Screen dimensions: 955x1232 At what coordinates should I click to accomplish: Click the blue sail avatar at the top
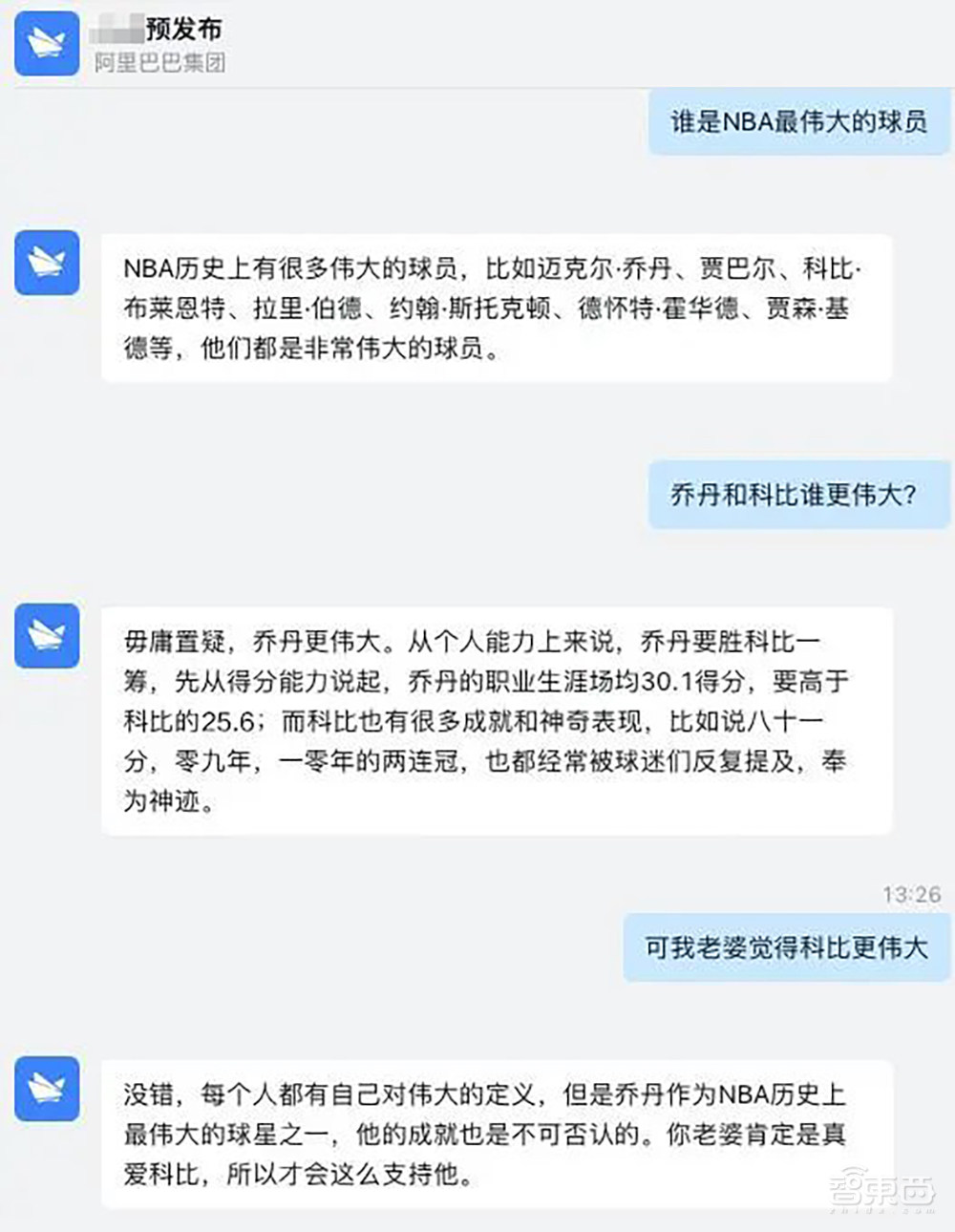(47, 43)
